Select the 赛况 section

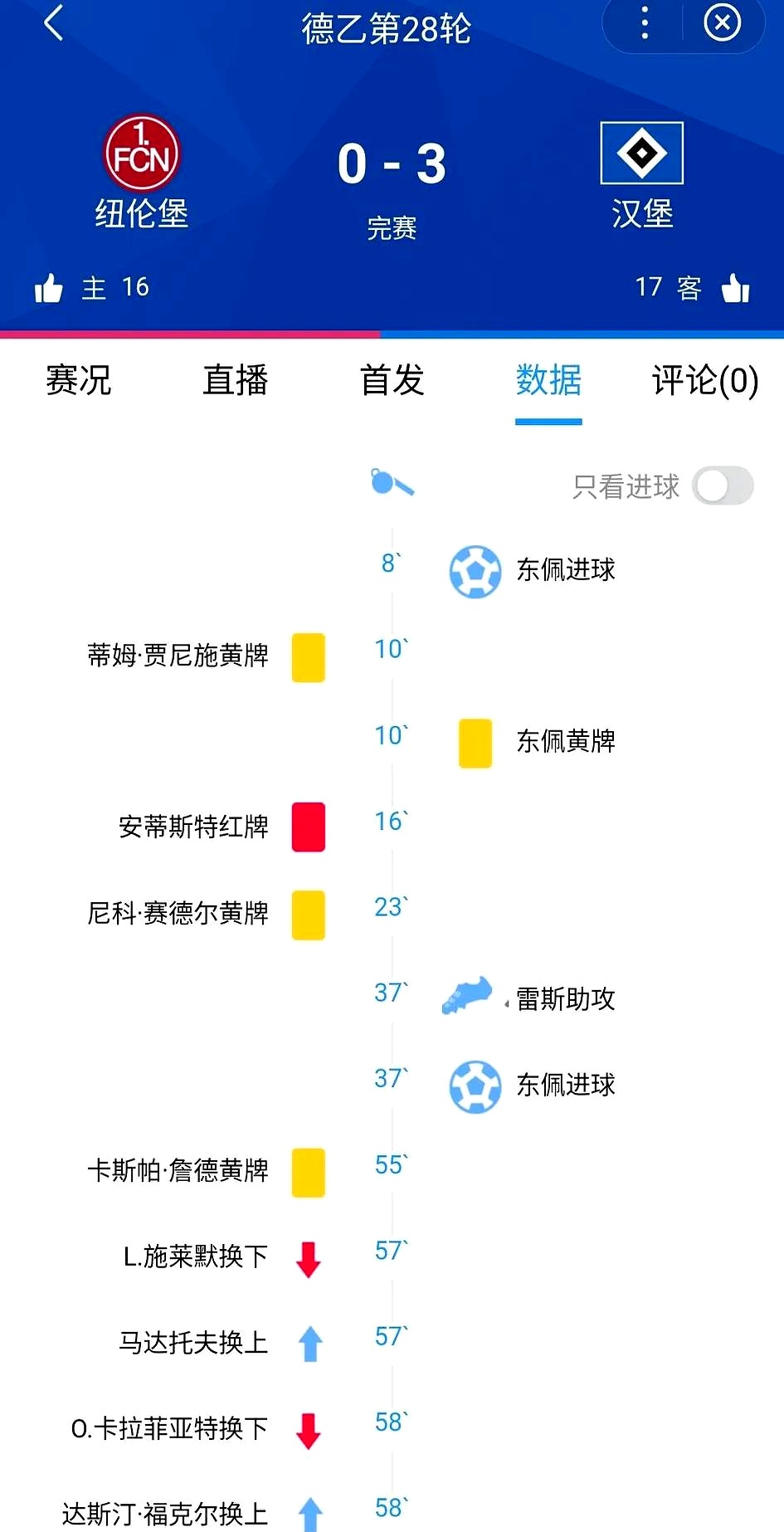pyautogui.click(x=78, y=381)
